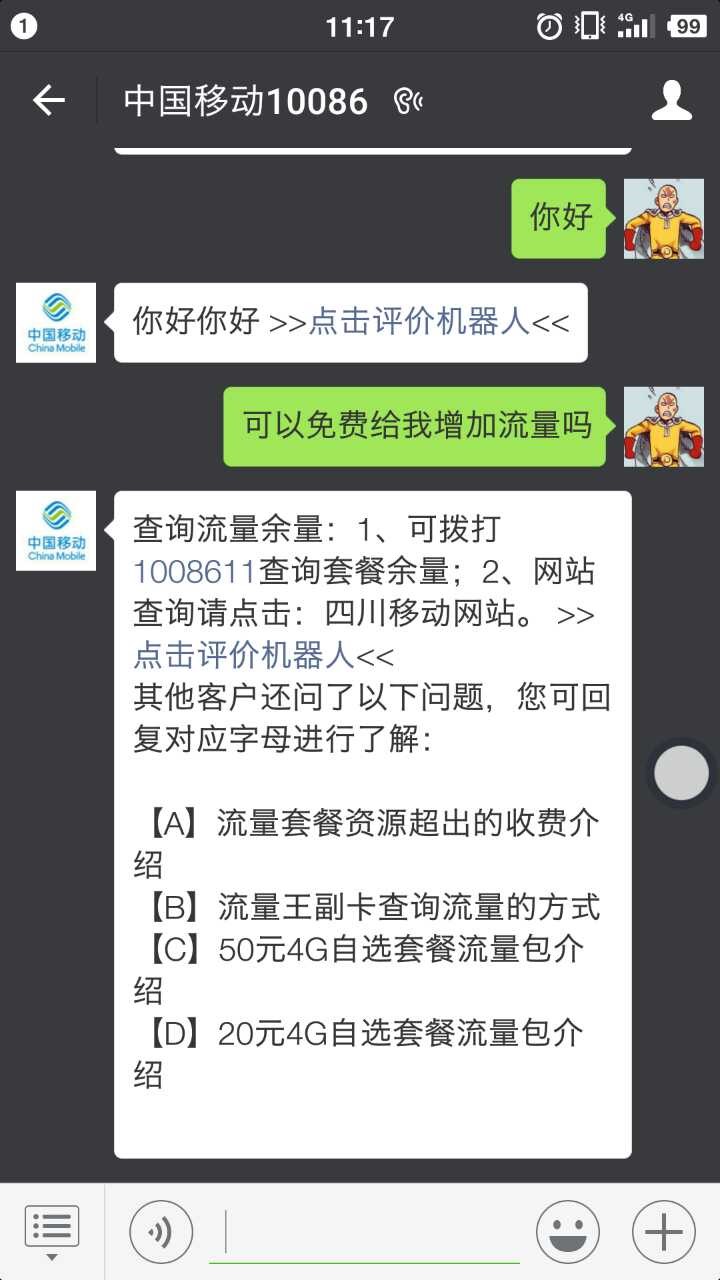The height and width of the screenshot is (1280, 720).
Task: Tap the floating assistive gray circle
Action: 682,773
